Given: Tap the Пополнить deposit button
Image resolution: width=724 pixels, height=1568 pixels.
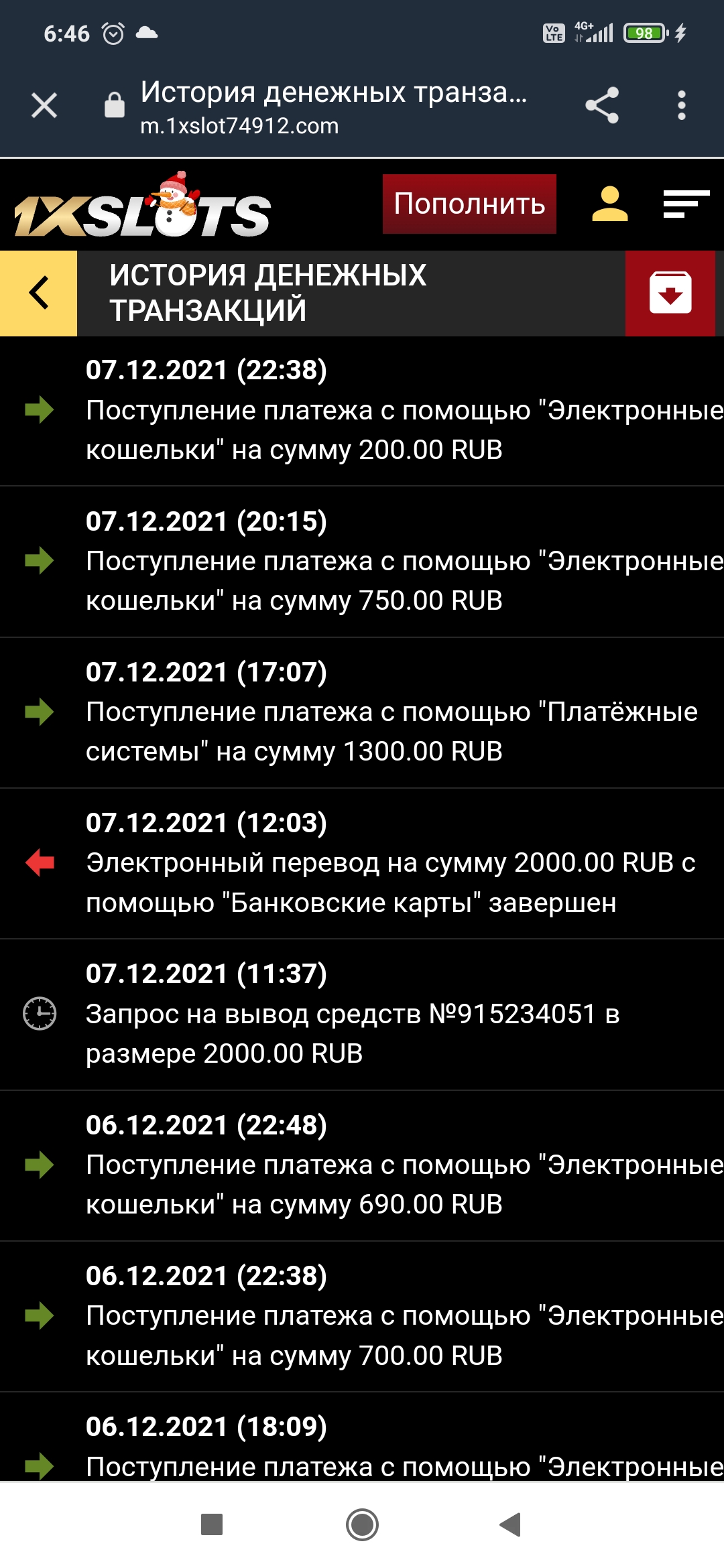Looking at the screenshot, I should (x=469, y=204).
